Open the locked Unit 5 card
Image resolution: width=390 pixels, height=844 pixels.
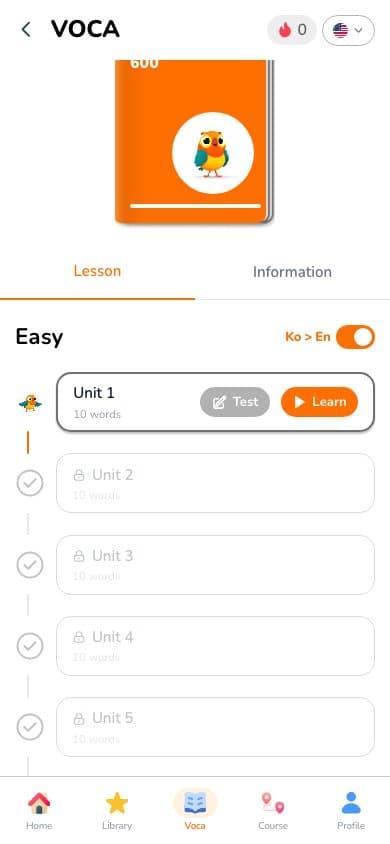click(215, 727)
